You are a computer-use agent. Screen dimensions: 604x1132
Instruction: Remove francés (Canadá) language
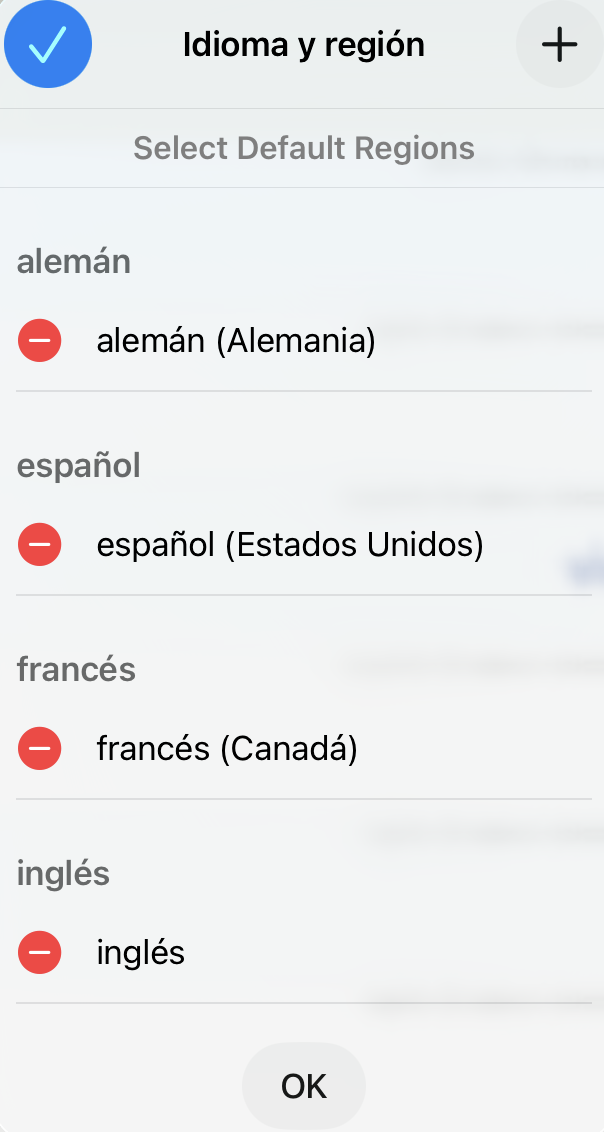tap(40, 748)
